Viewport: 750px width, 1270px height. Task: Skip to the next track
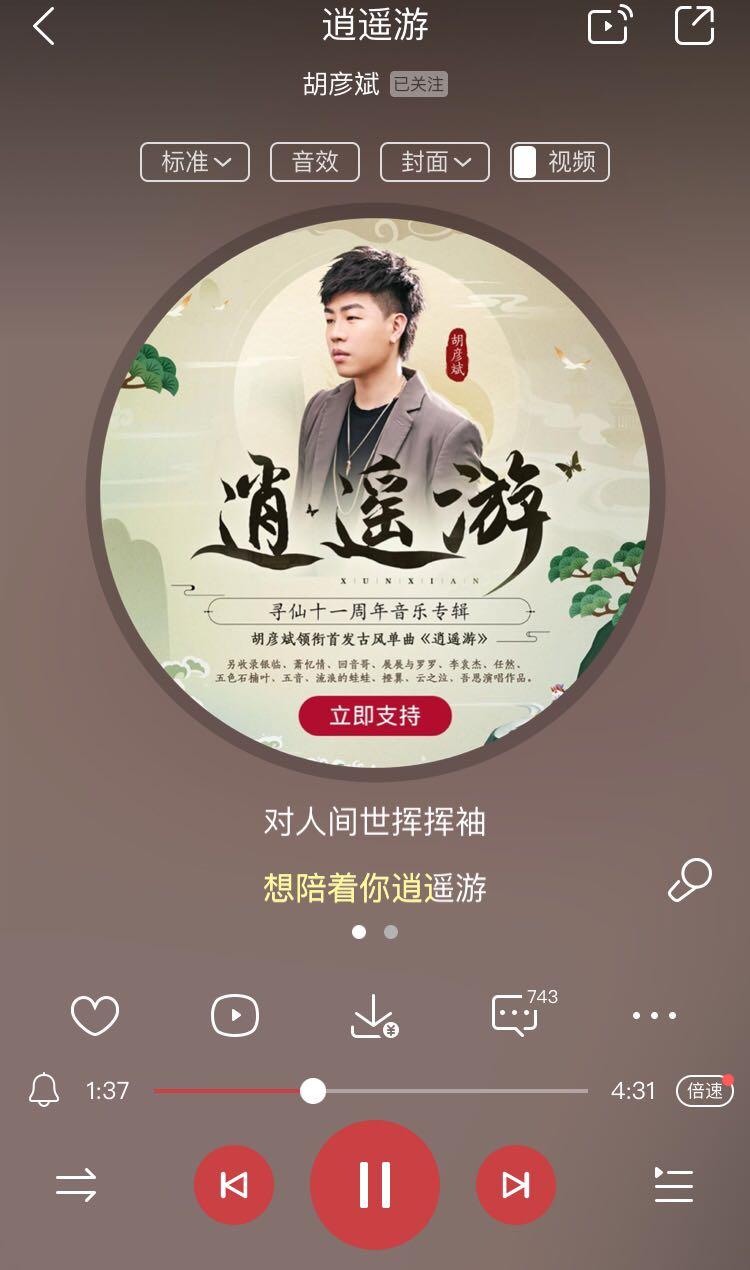click(515, 1185)
